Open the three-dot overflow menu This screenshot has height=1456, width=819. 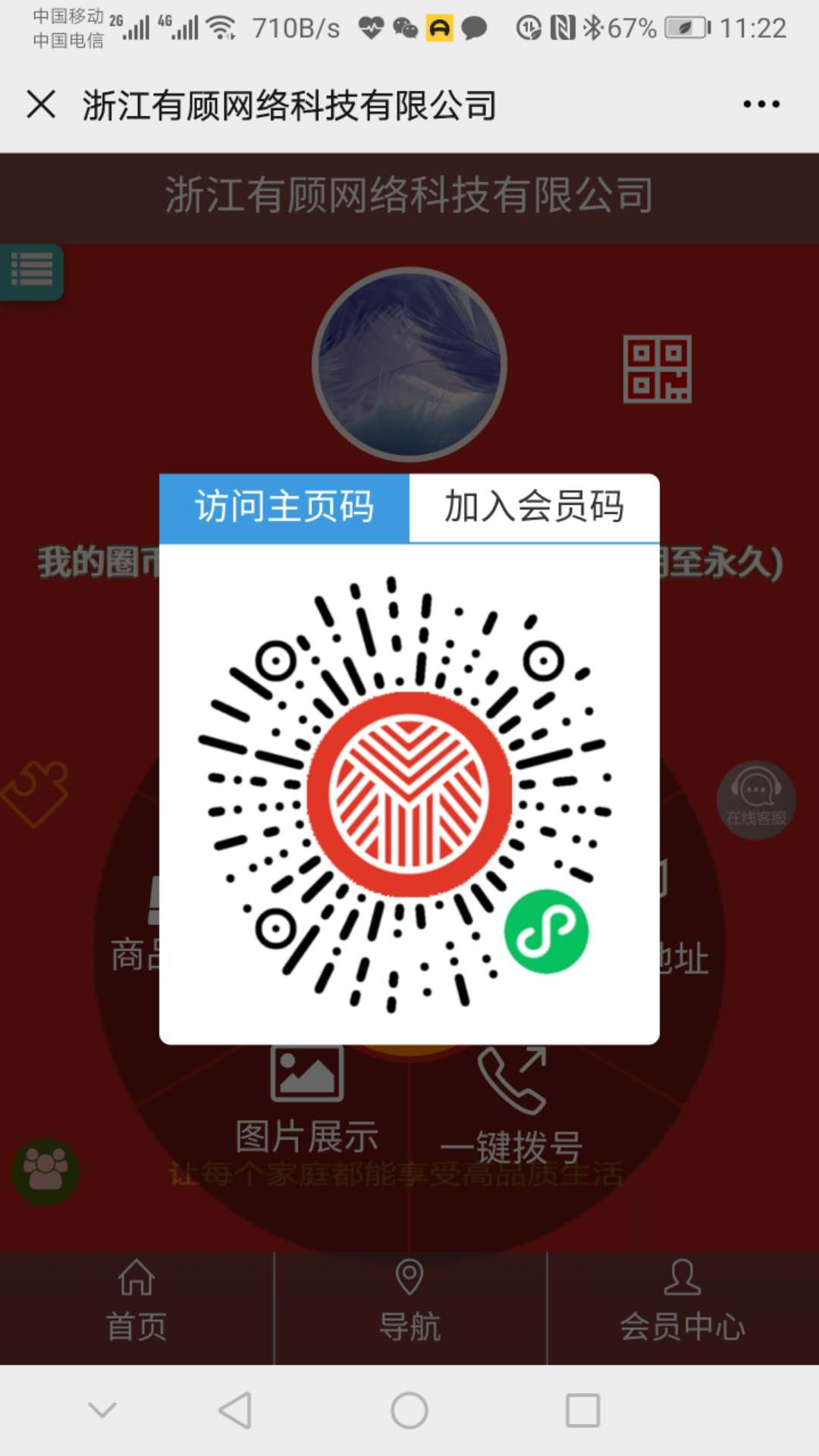pos(761,104)
